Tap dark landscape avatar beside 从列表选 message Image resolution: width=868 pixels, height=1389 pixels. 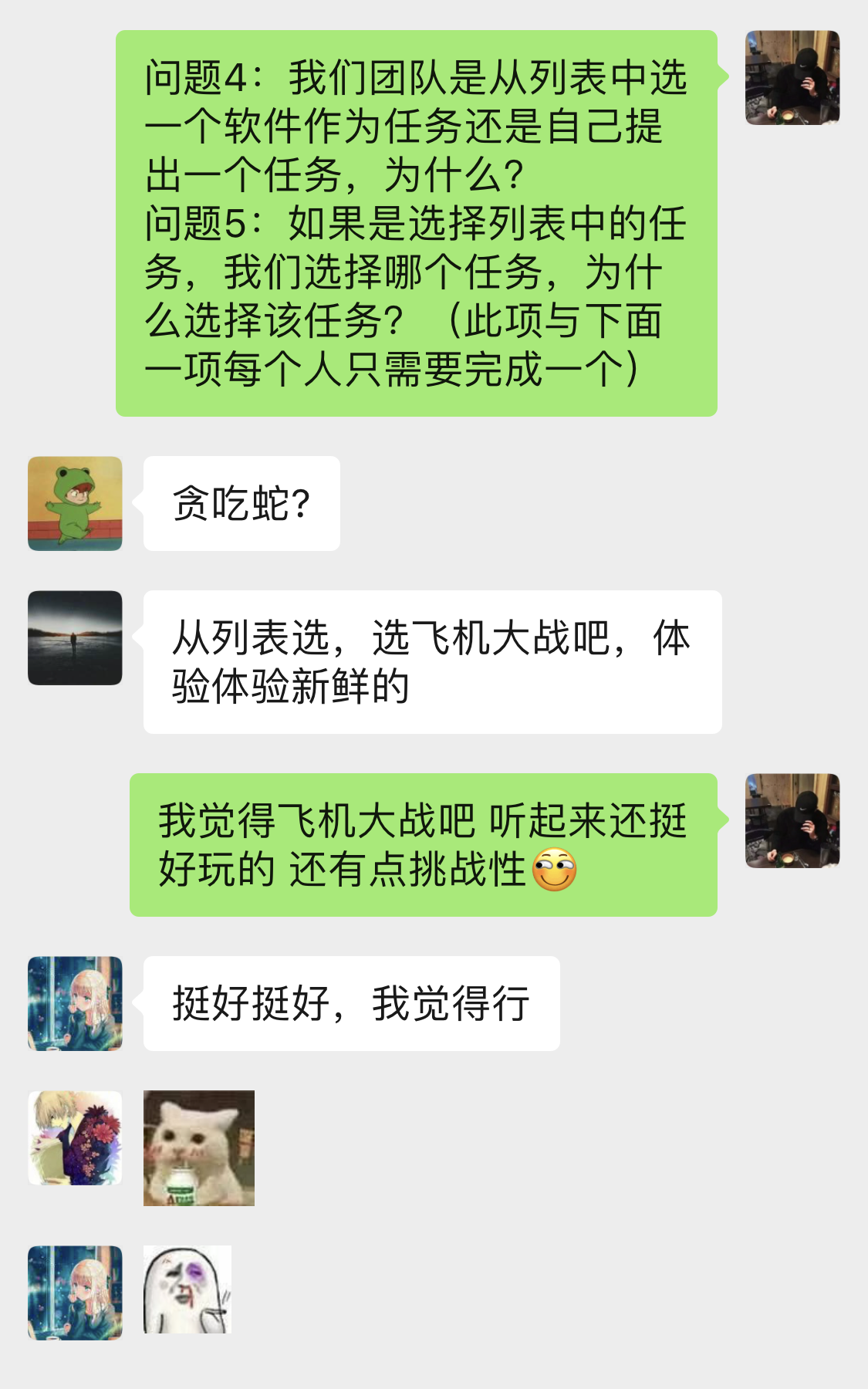point(75,637)
